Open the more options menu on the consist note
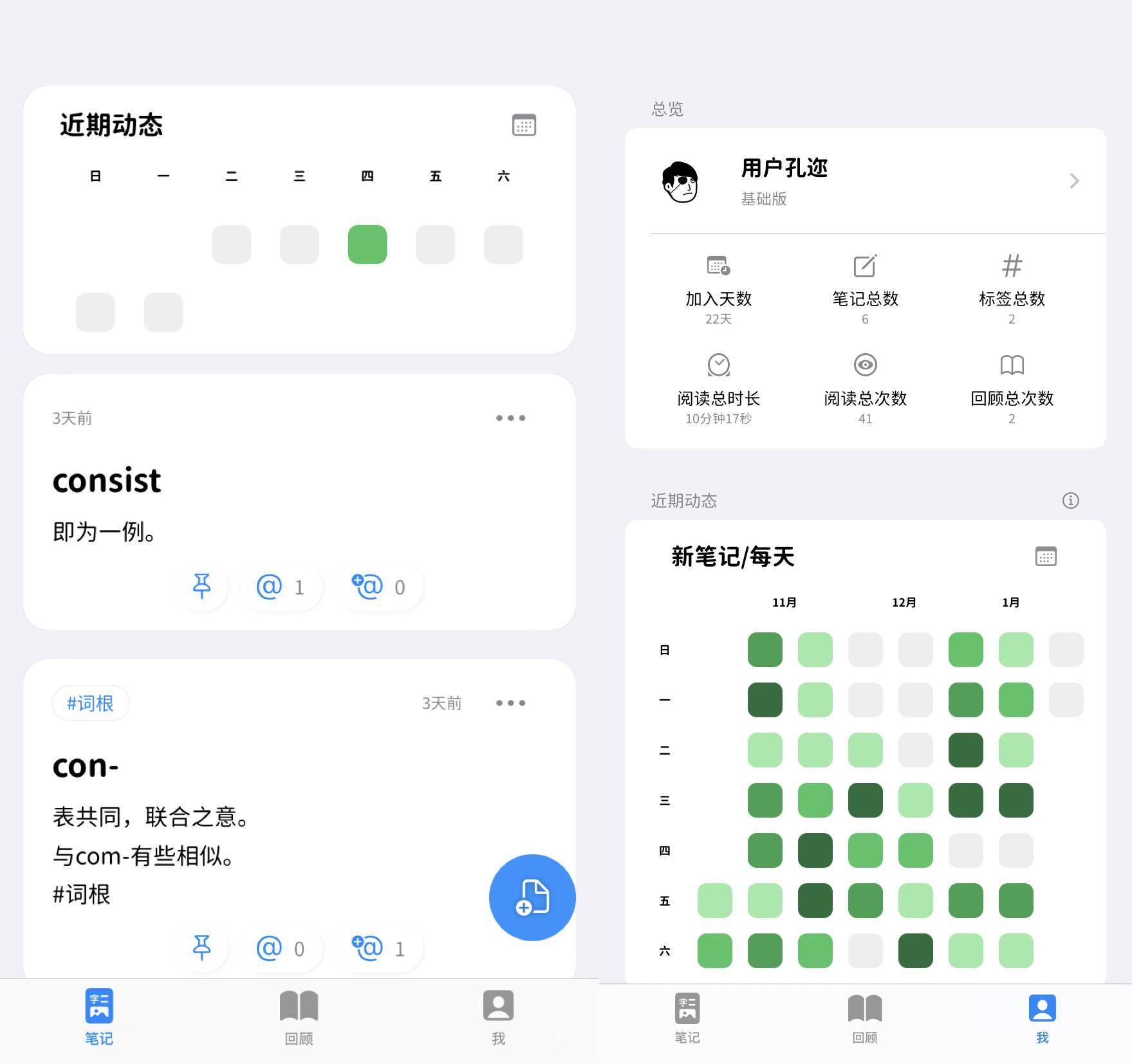The height and width of the screenshot is (1064, 1132). (x=510, y=418)
